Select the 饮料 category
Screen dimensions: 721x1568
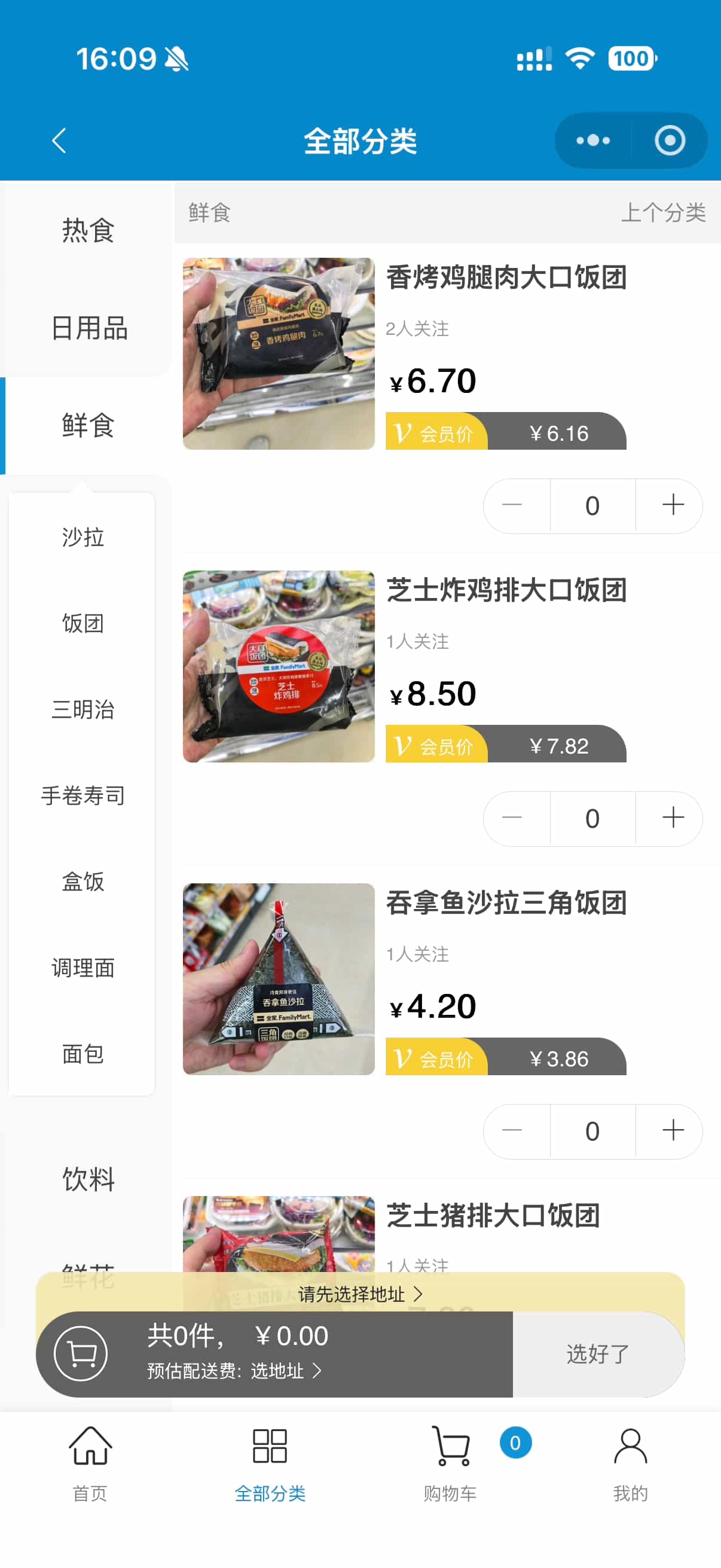point(88,1180)
